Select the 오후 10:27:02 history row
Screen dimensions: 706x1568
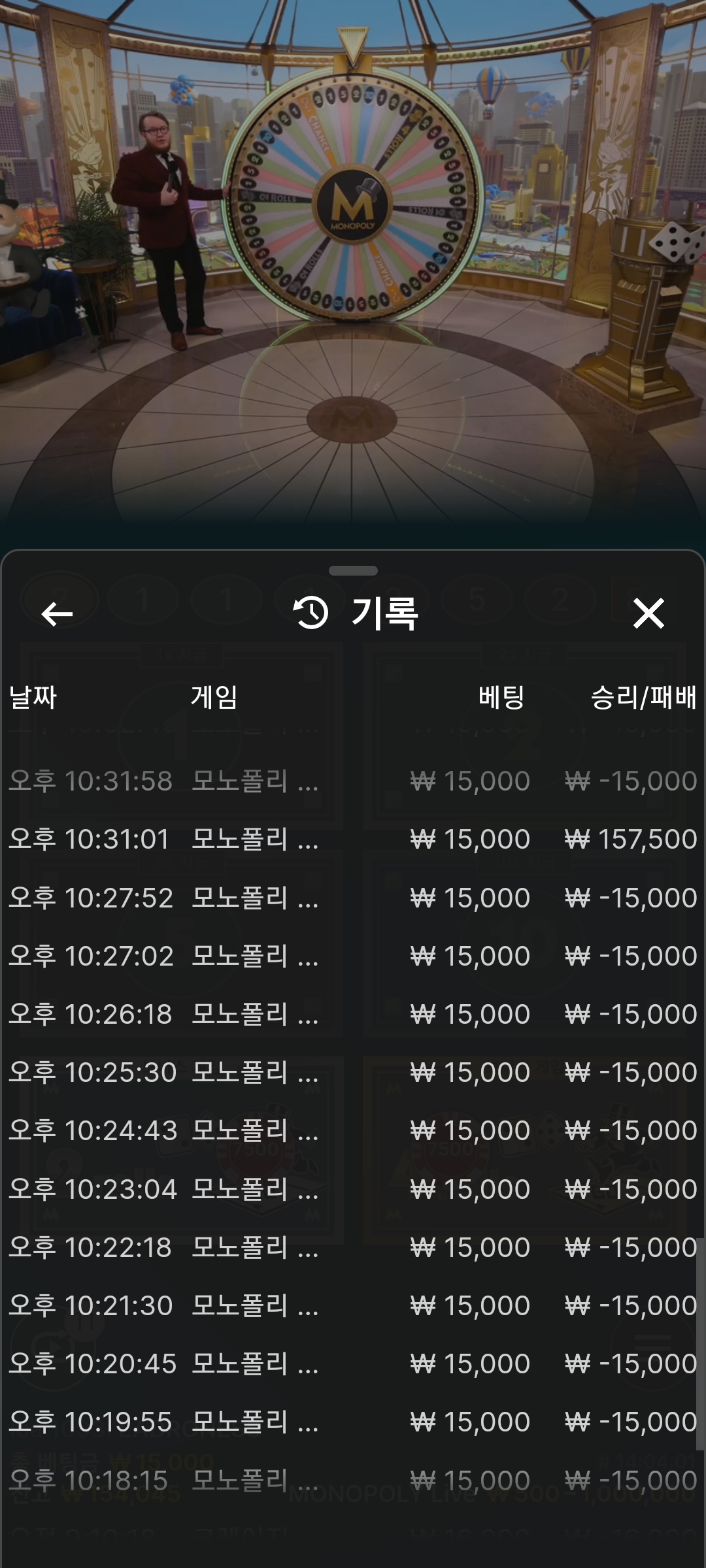point(353,956)
